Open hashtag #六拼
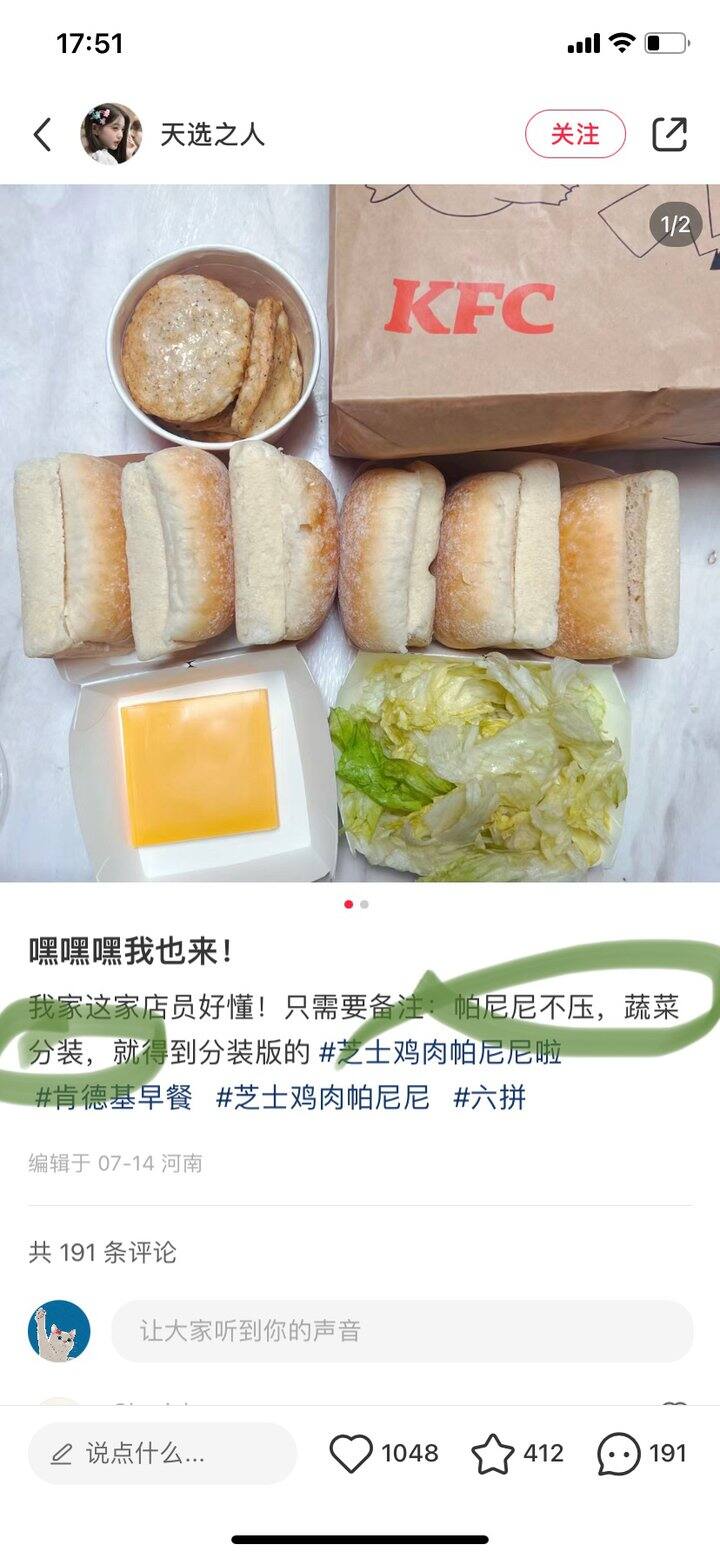Image resolution: width=720 pixels, height=1558 pixels. 490,1098
